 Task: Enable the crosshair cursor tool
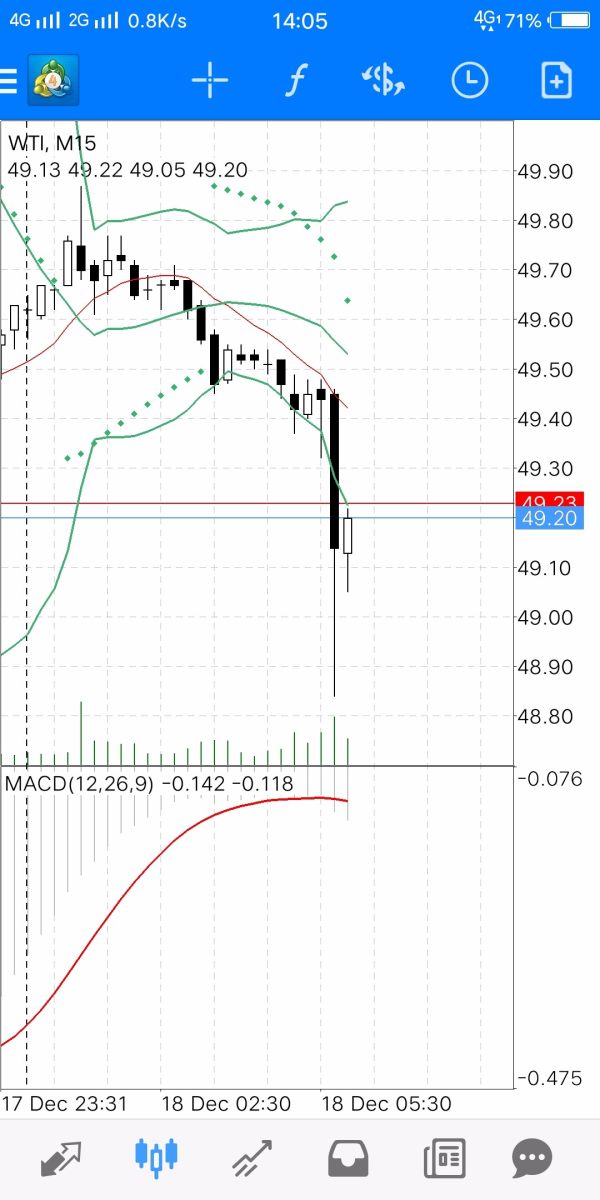(x=210, y=81)
